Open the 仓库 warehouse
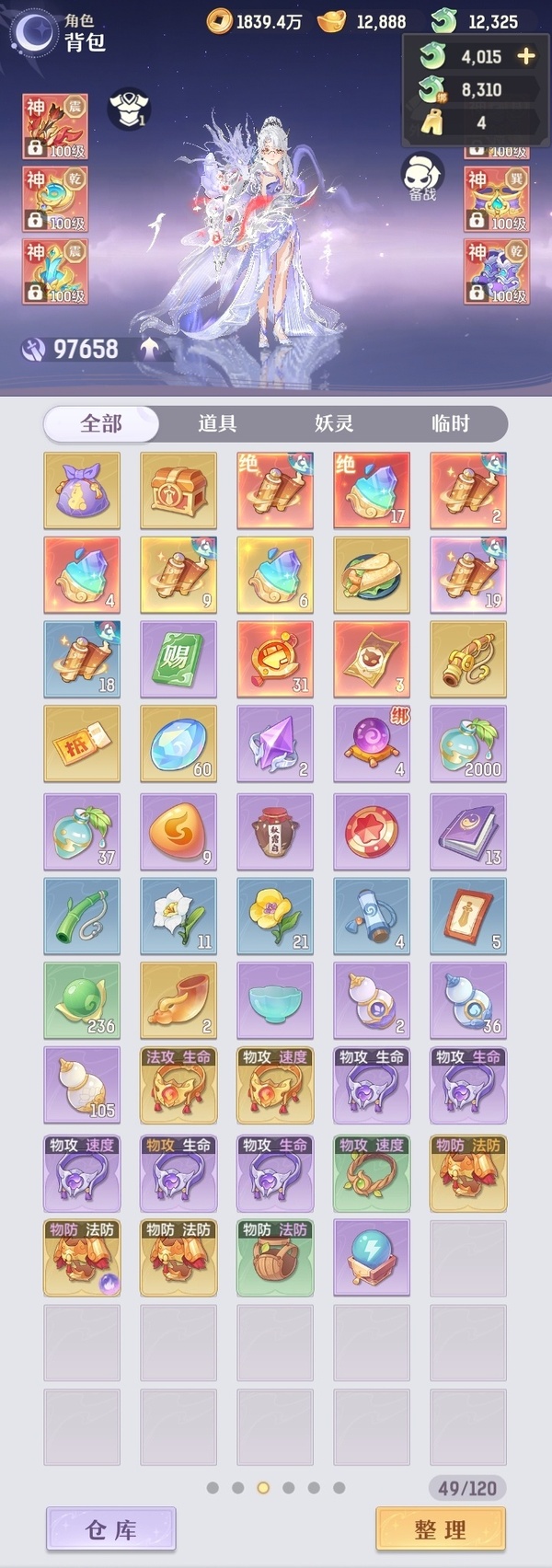The width and height of the screenshot is (552, 1568). point(111,1529)
